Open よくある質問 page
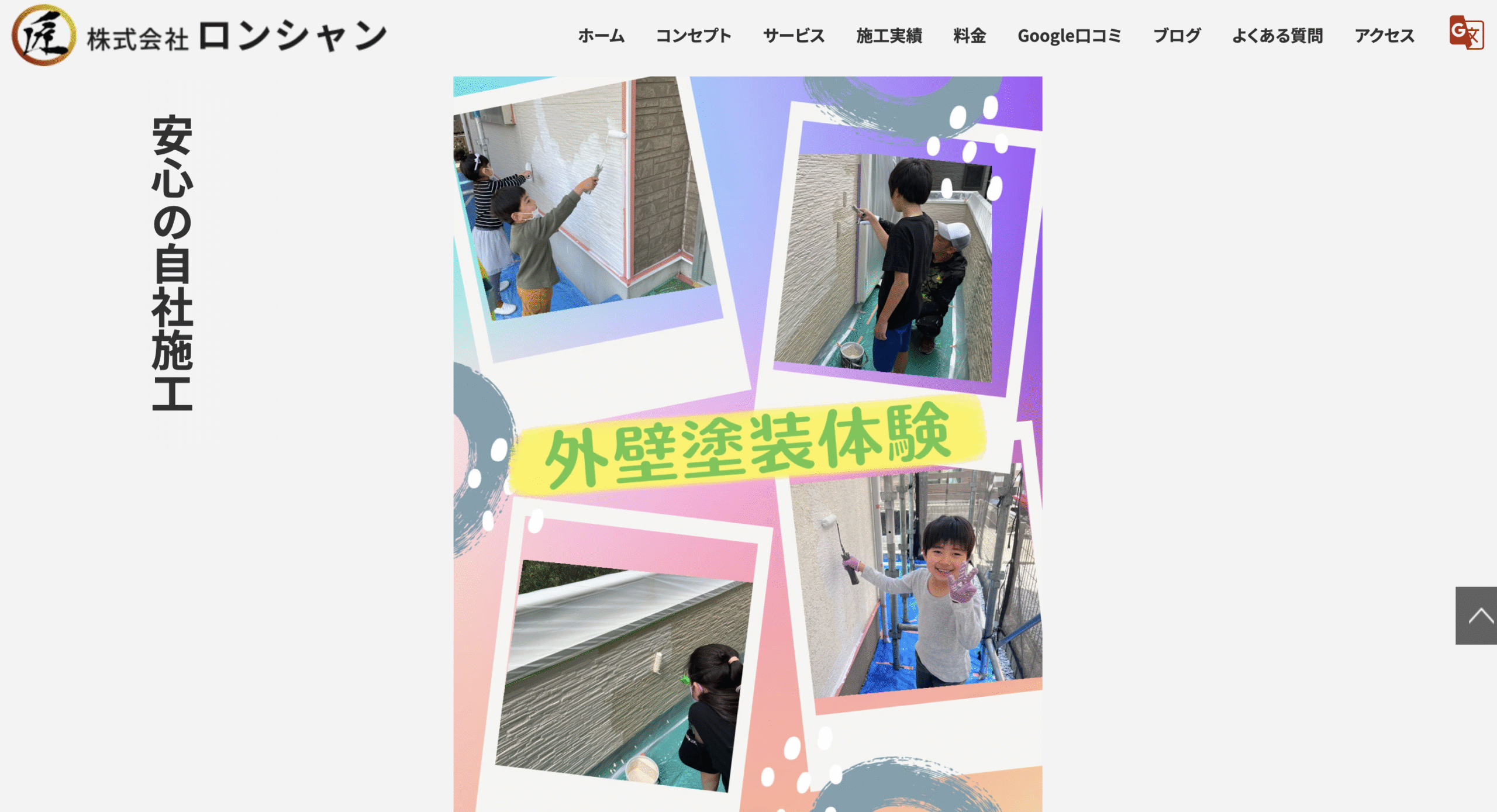The image size is (1497, 812). tap(1277, 36)
